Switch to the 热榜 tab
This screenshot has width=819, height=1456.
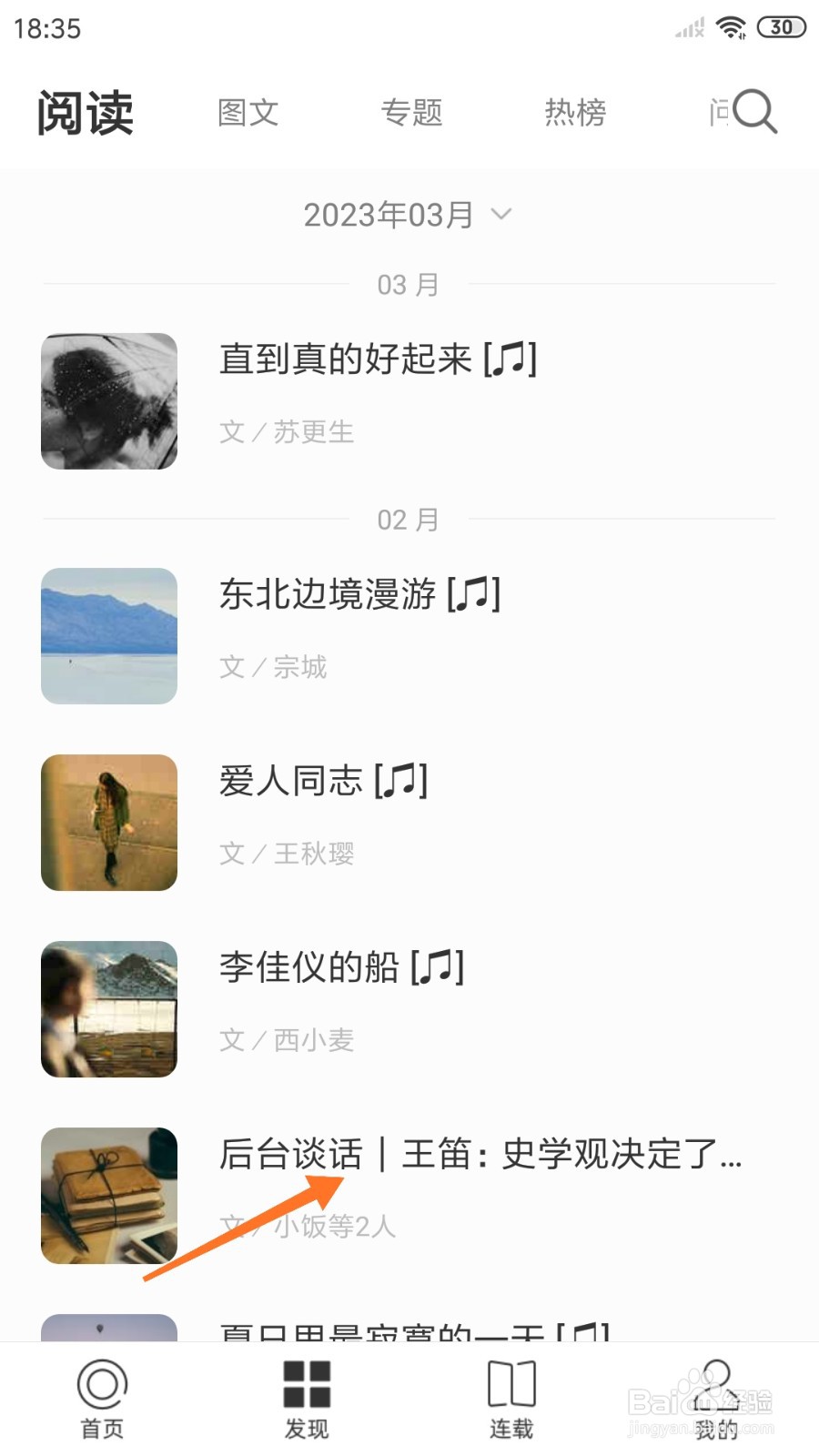point(575,113)
